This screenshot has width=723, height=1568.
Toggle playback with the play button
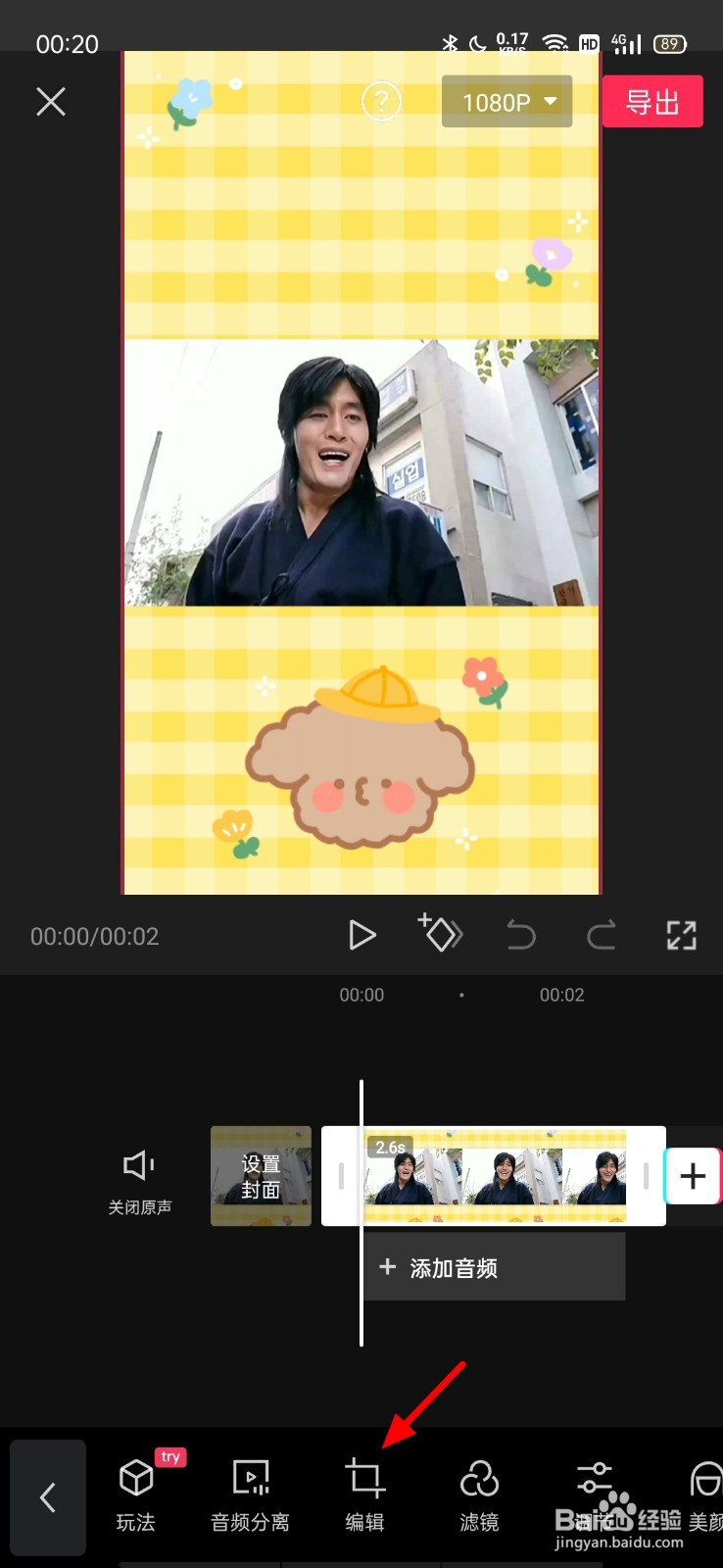[x=362, y=935]
